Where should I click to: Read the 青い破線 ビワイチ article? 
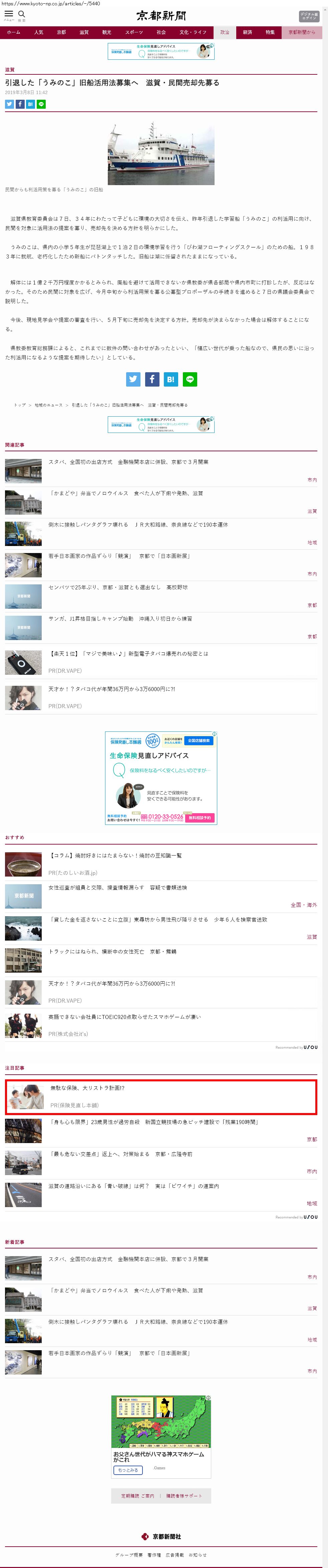[x=134, y=1186]
